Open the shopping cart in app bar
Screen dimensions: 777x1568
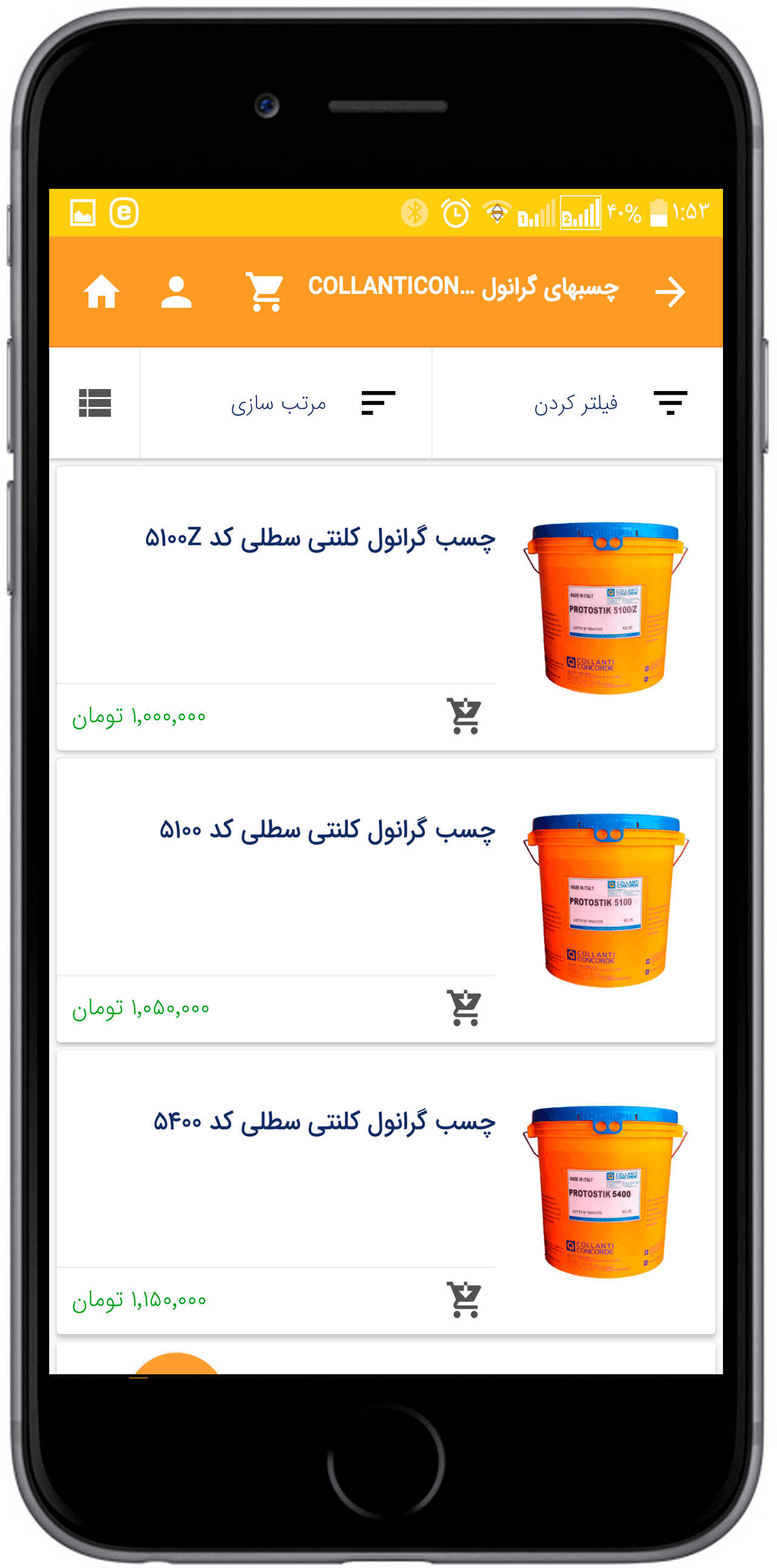265,292
